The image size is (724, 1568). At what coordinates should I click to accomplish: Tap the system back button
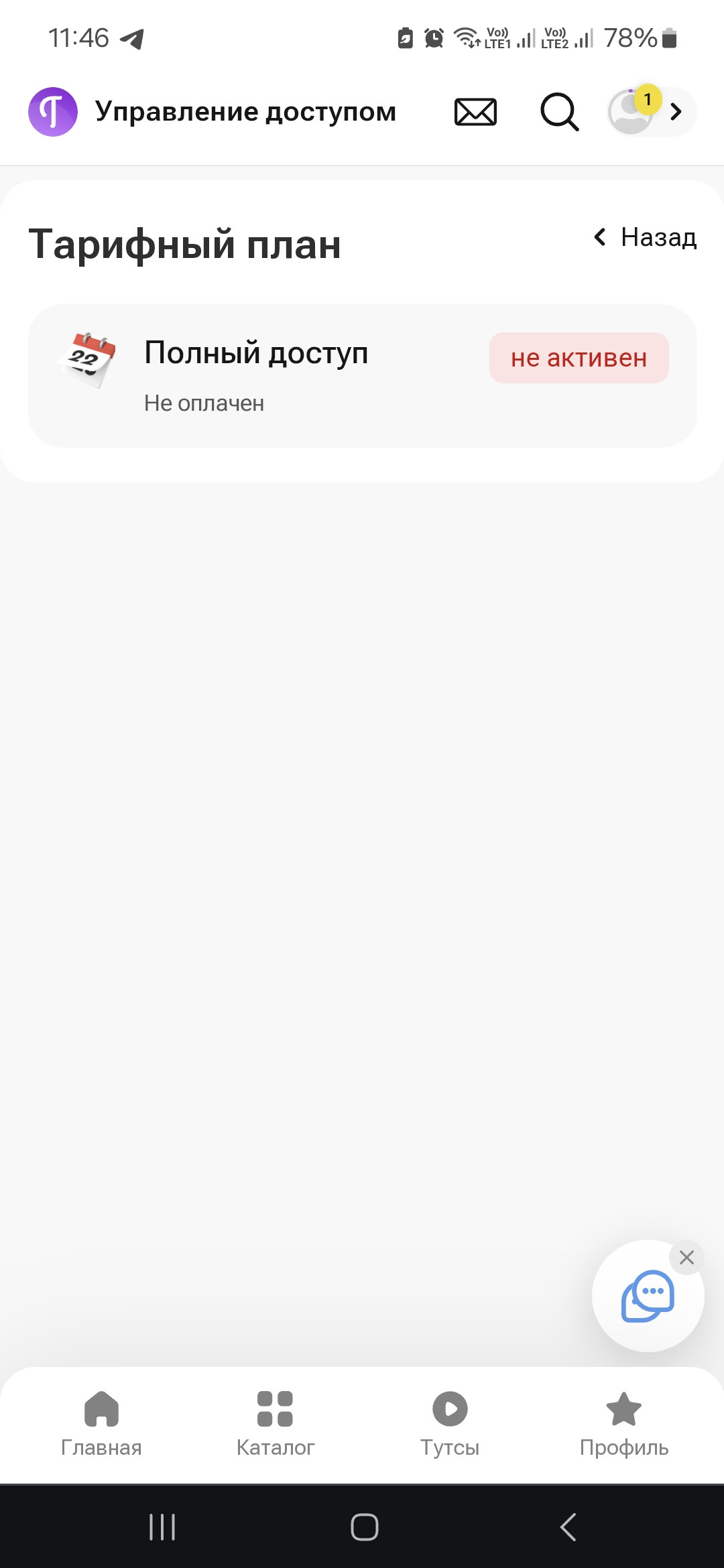pos(568,1527)
